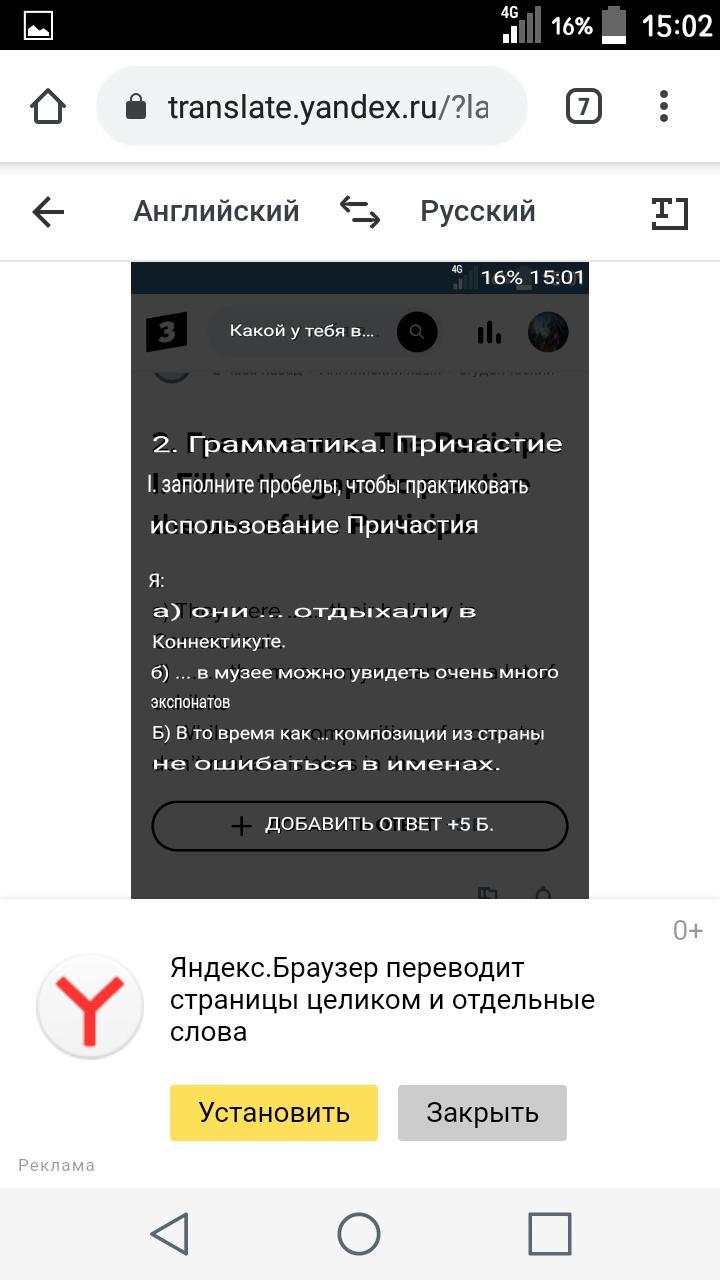Choose target language Русский
This screenshot has height=1280, width=720.
[478, 212]
